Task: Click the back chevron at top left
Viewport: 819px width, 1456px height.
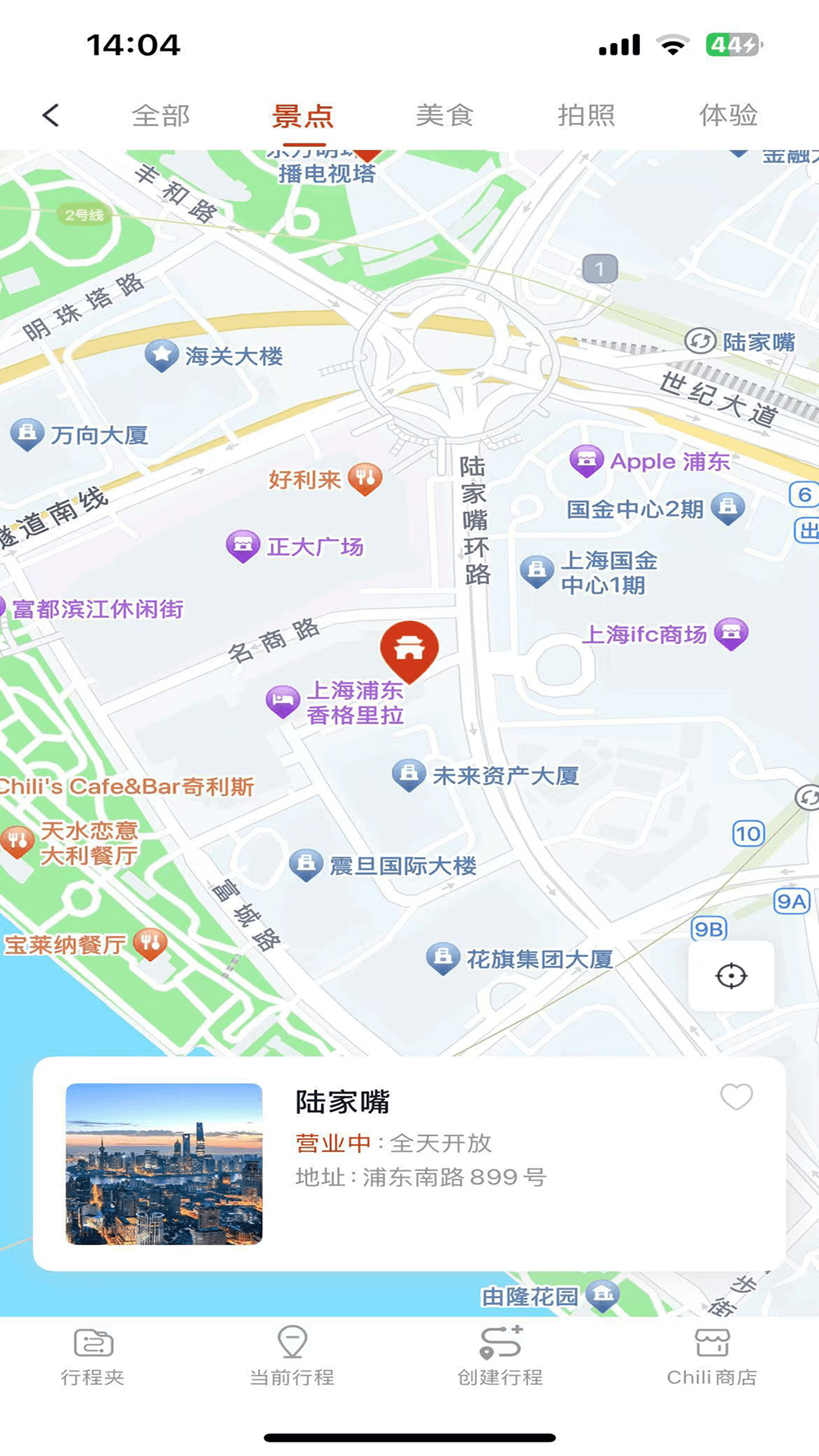Action: [x=50, y=115]
